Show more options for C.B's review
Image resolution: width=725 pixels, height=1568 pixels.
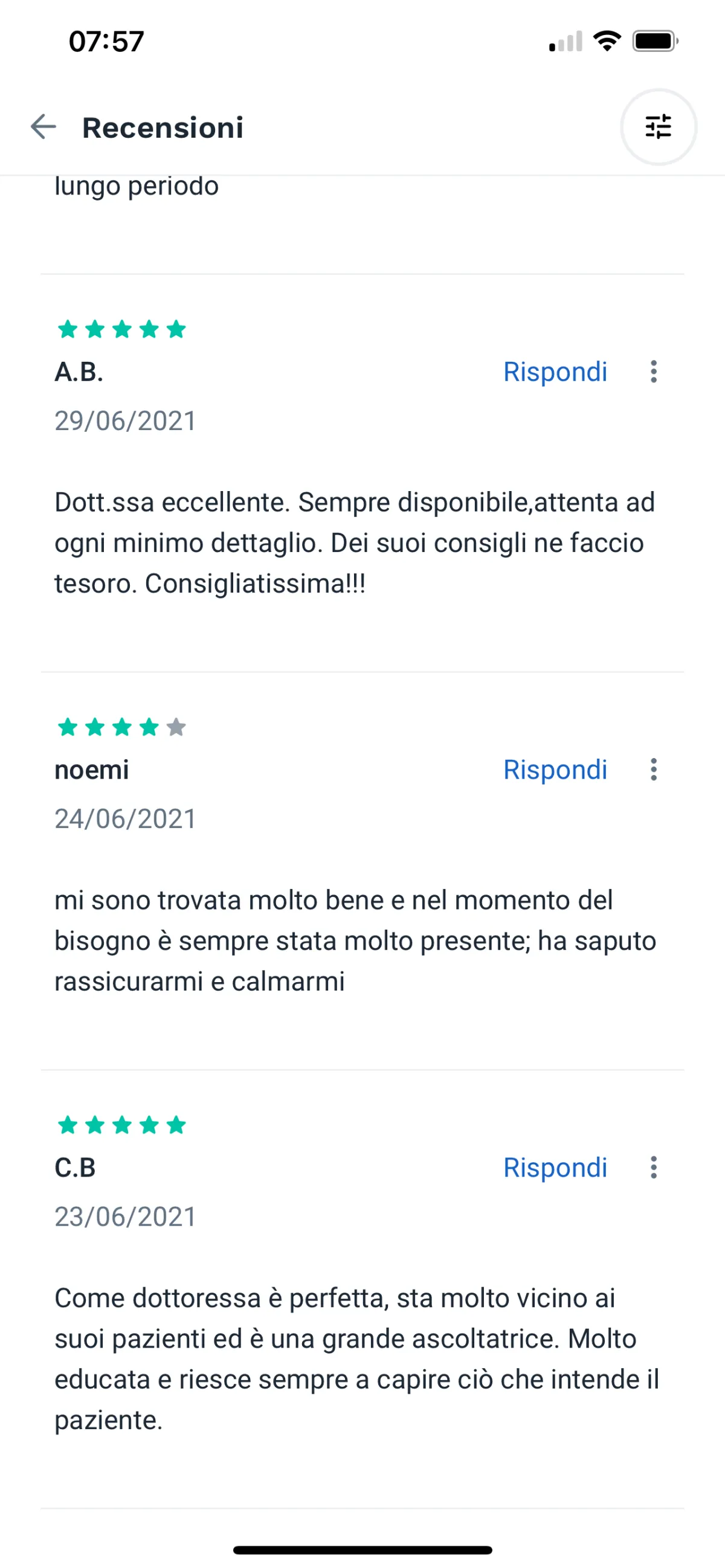click(x=653, y=1168)
